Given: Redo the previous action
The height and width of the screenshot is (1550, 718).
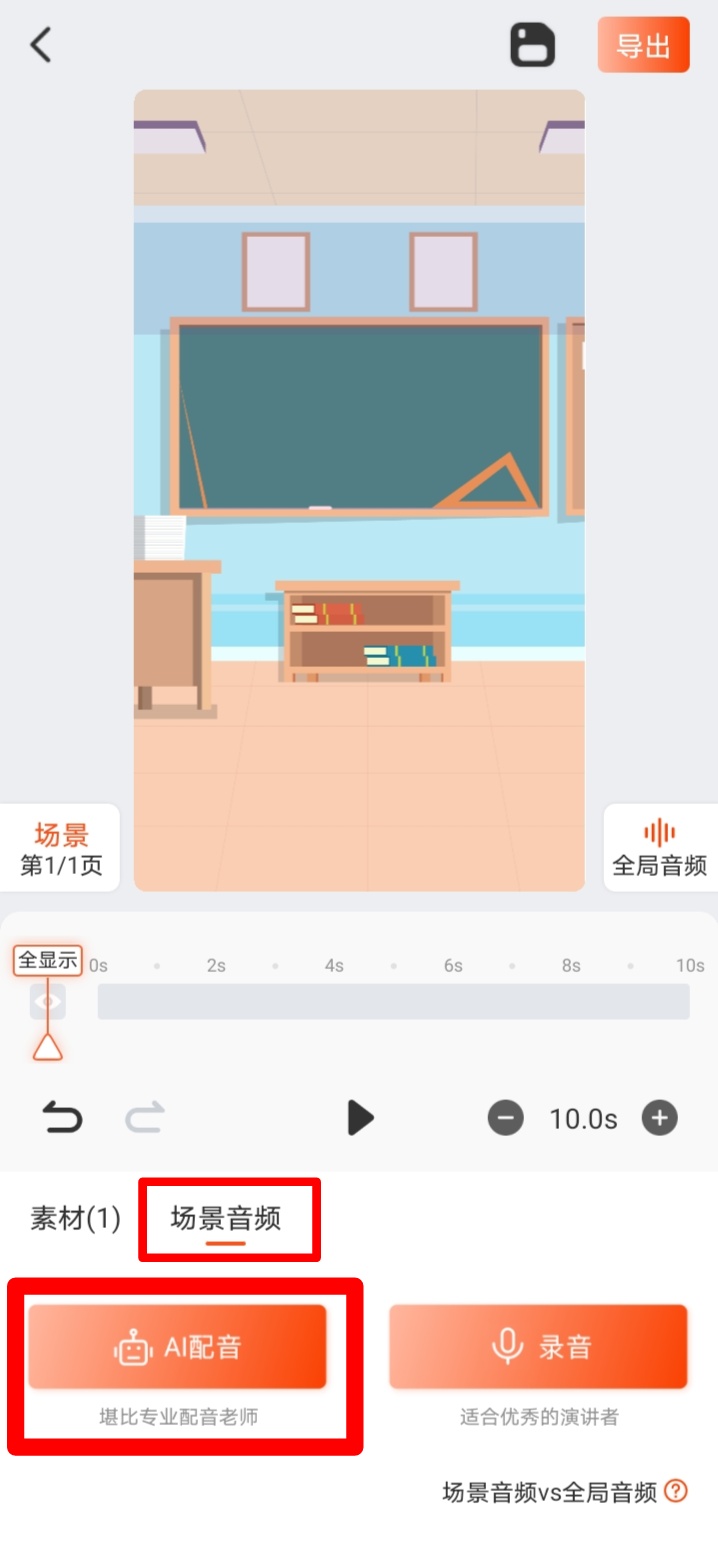Looking at the screenshot, I should tap(145, 1117).
